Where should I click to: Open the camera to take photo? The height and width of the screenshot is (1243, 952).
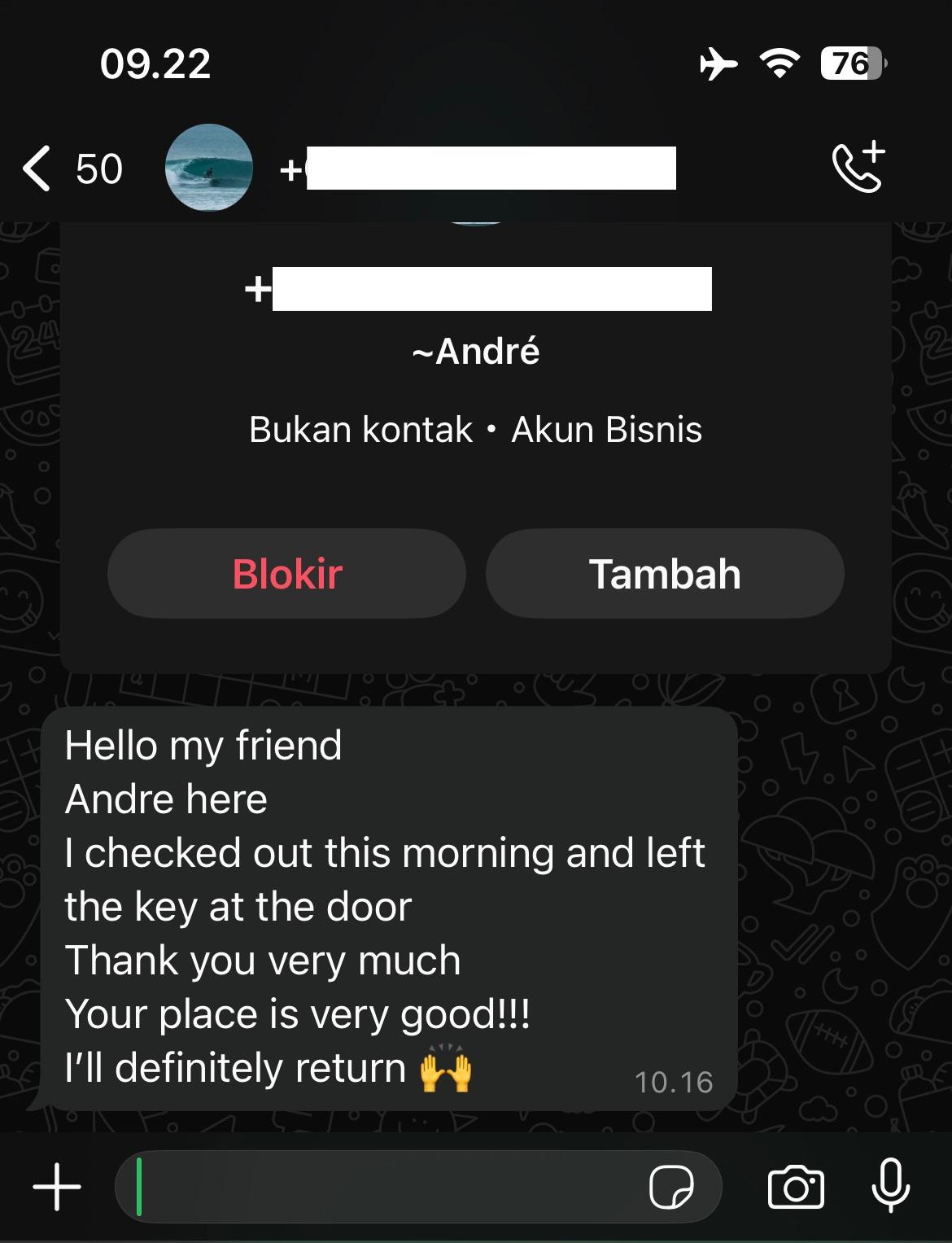click(x=796, y=1186)
